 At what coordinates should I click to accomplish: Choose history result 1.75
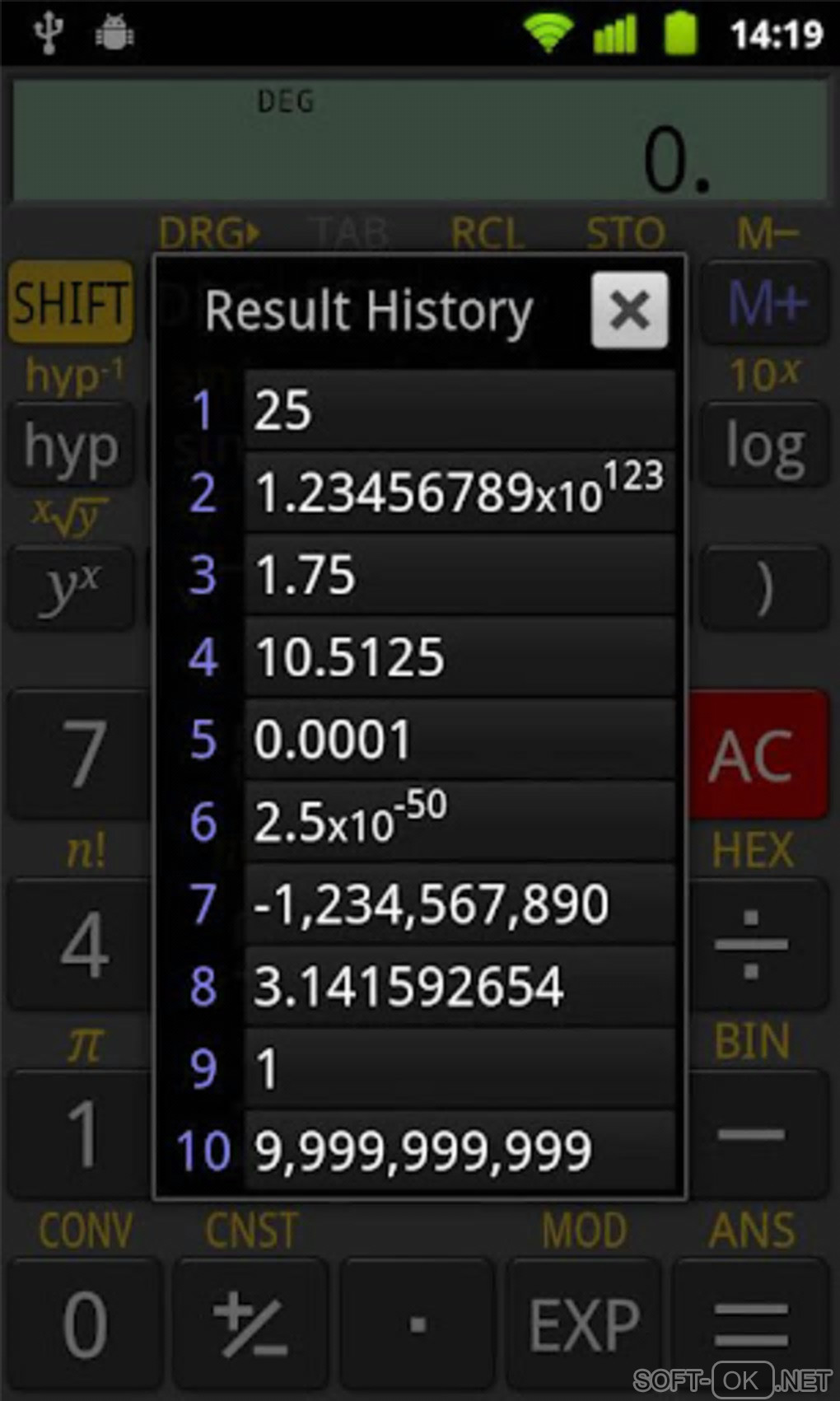click(459, 574)
